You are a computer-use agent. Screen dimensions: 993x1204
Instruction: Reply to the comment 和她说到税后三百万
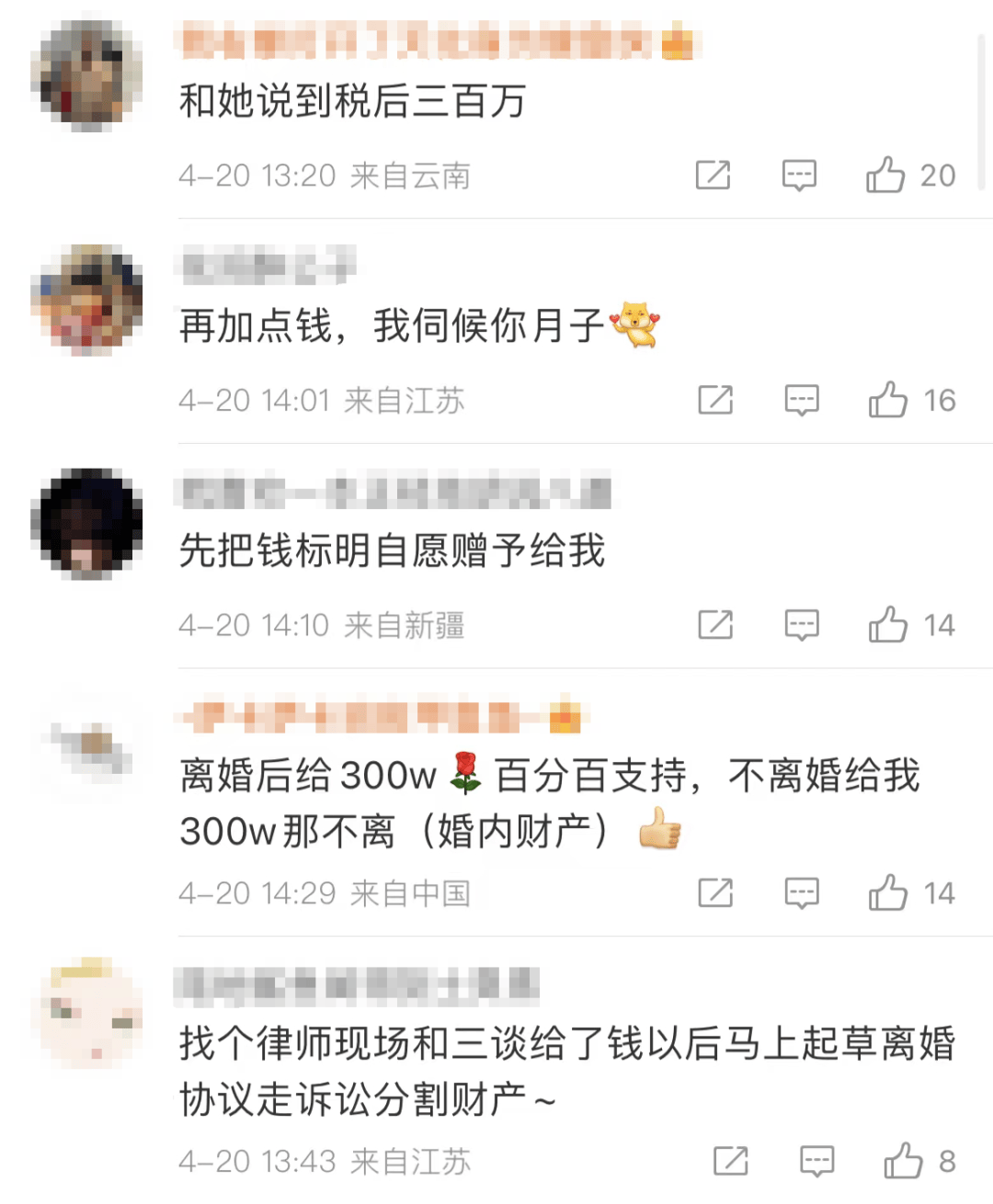click(799, 175)
